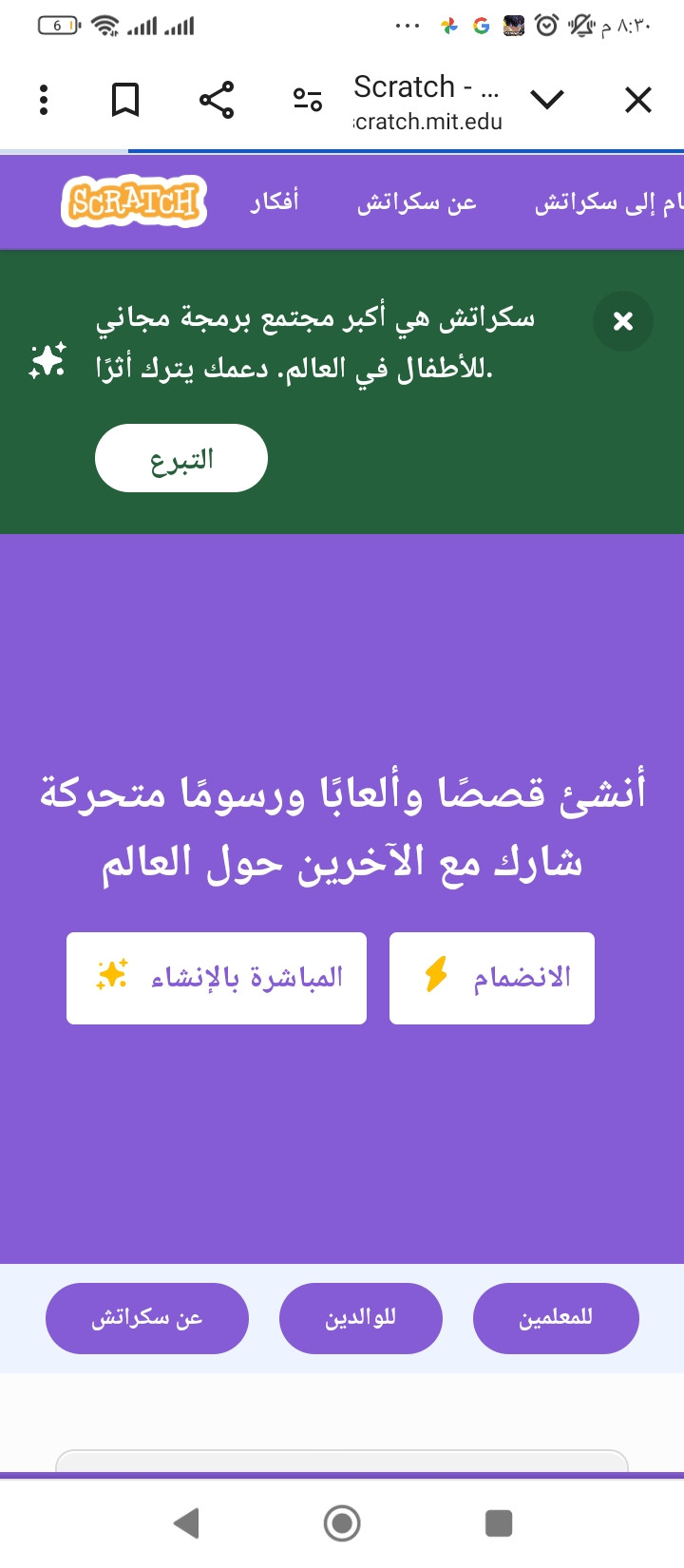Join Scratch via الانضمام button
684x1568 pixels.
492,978
